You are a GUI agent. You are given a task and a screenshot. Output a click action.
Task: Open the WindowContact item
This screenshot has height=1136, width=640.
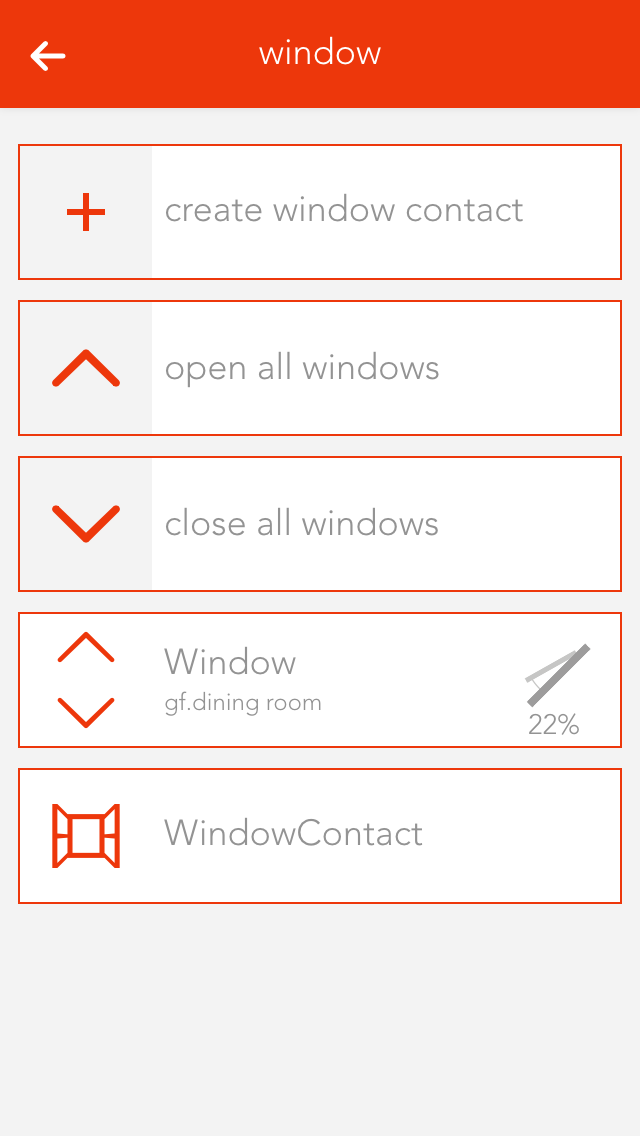click(320, 836)
